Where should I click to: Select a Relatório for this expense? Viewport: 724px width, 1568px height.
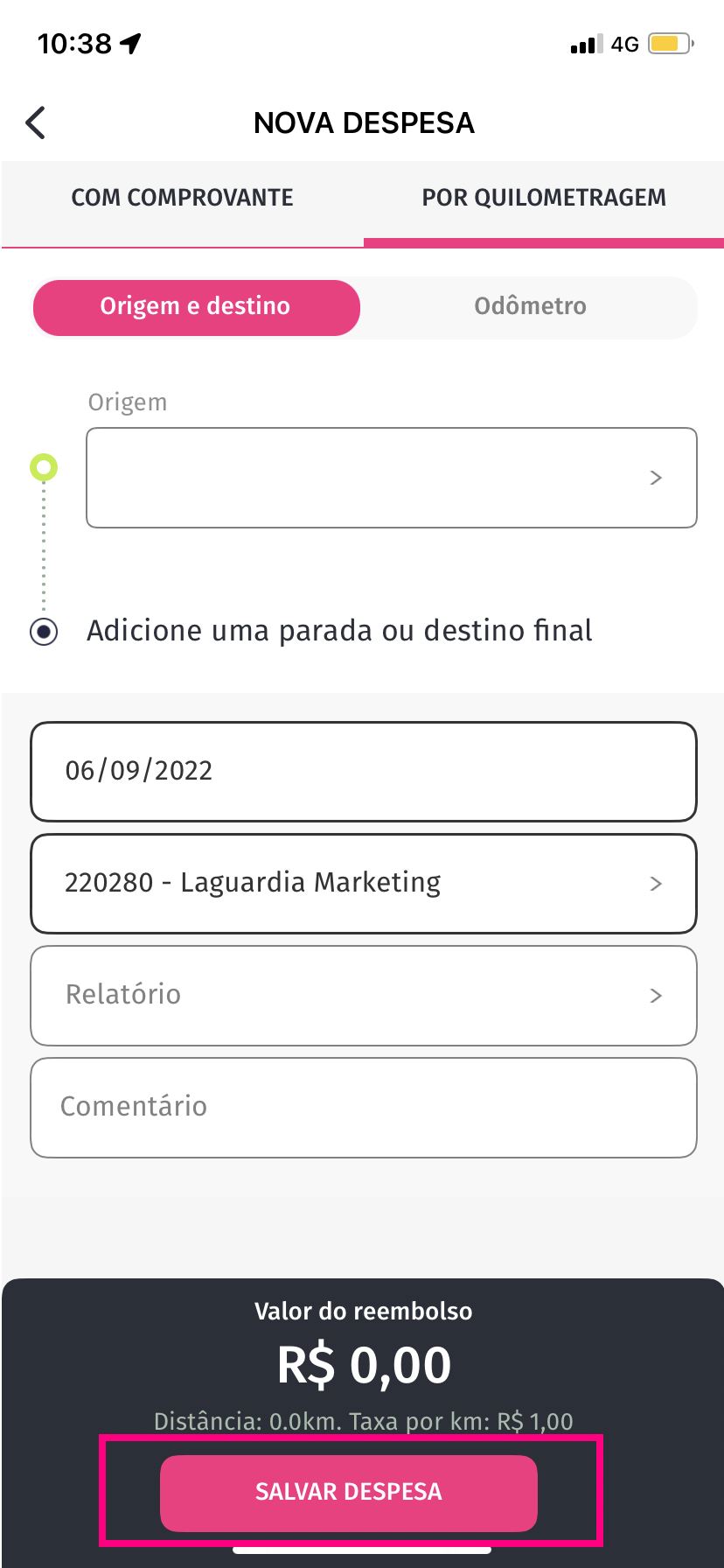tap(363, 995)
